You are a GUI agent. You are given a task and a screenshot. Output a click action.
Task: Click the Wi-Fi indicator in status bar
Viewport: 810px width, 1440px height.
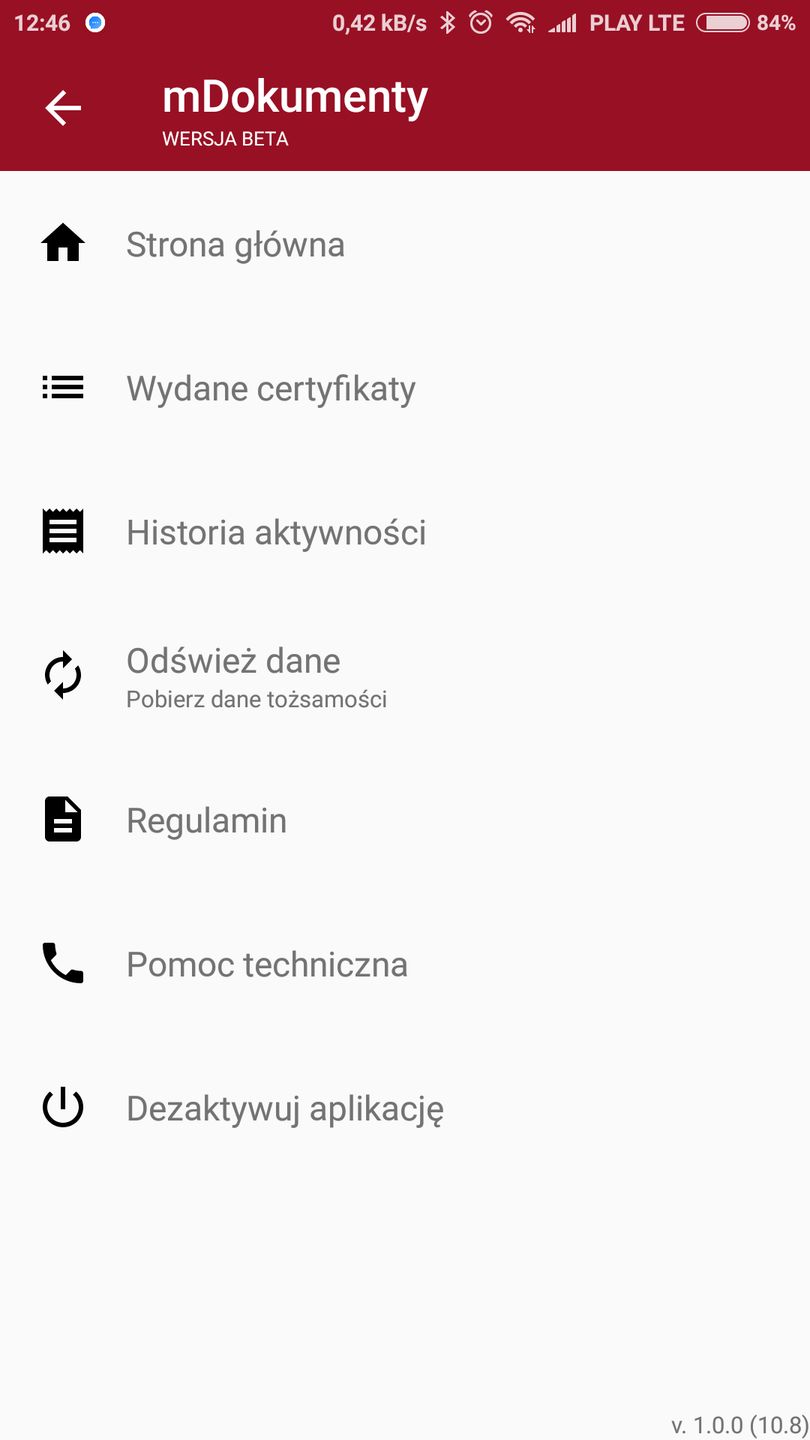(522, 22)
